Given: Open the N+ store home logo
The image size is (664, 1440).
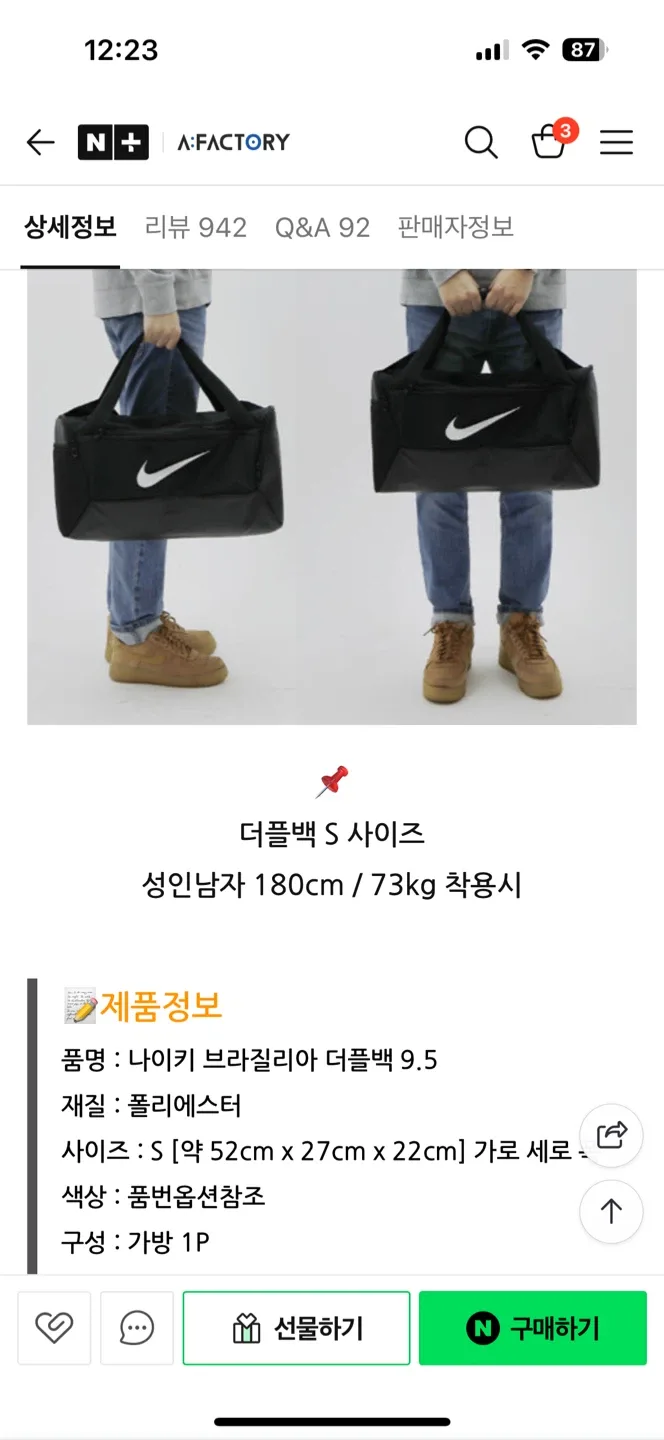Looking at the screenshot, I should (113, 143).
